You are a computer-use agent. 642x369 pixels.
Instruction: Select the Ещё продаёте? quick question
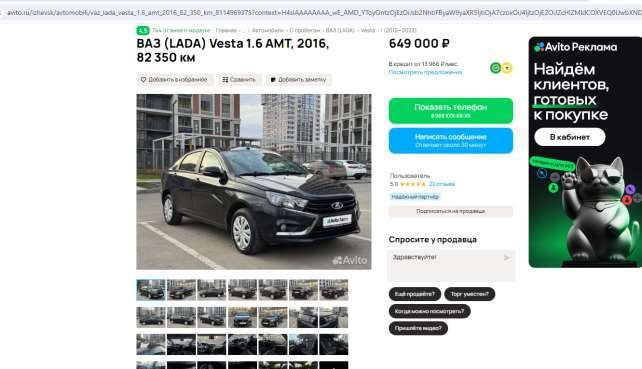click(415, 294)
